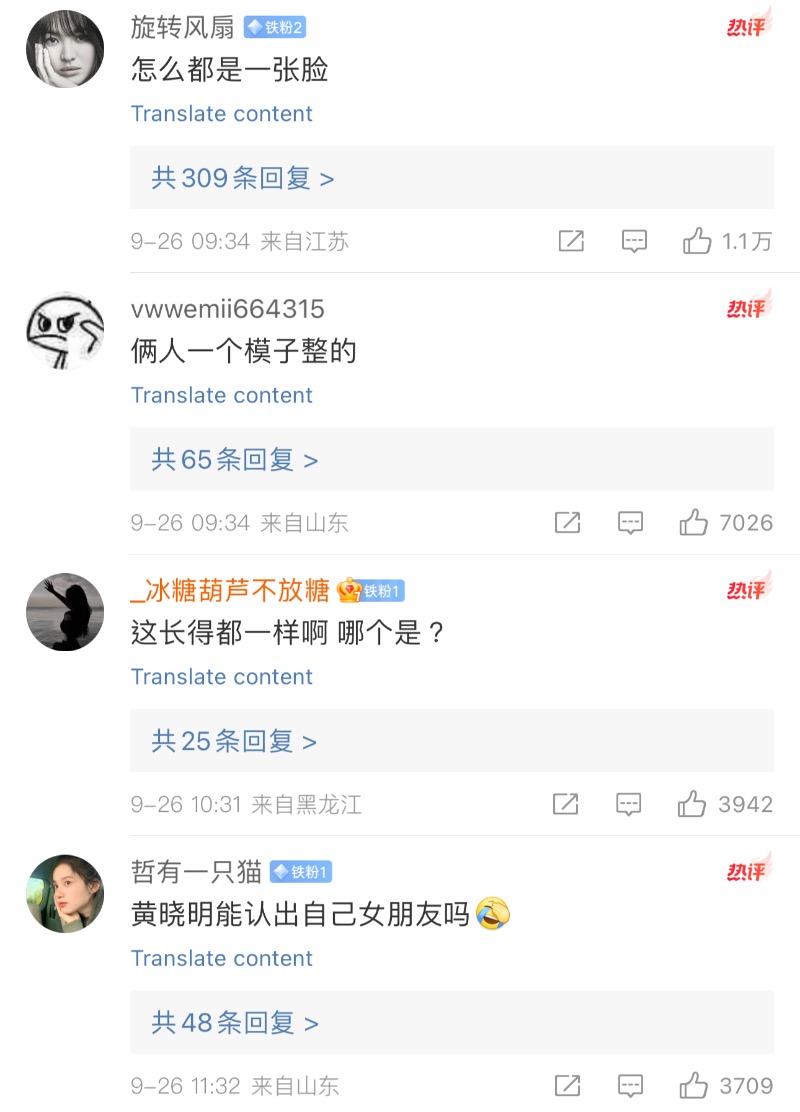800x1112 pixels.
Task: Translate vwwemii664315's comment
Action: point(221,395)
